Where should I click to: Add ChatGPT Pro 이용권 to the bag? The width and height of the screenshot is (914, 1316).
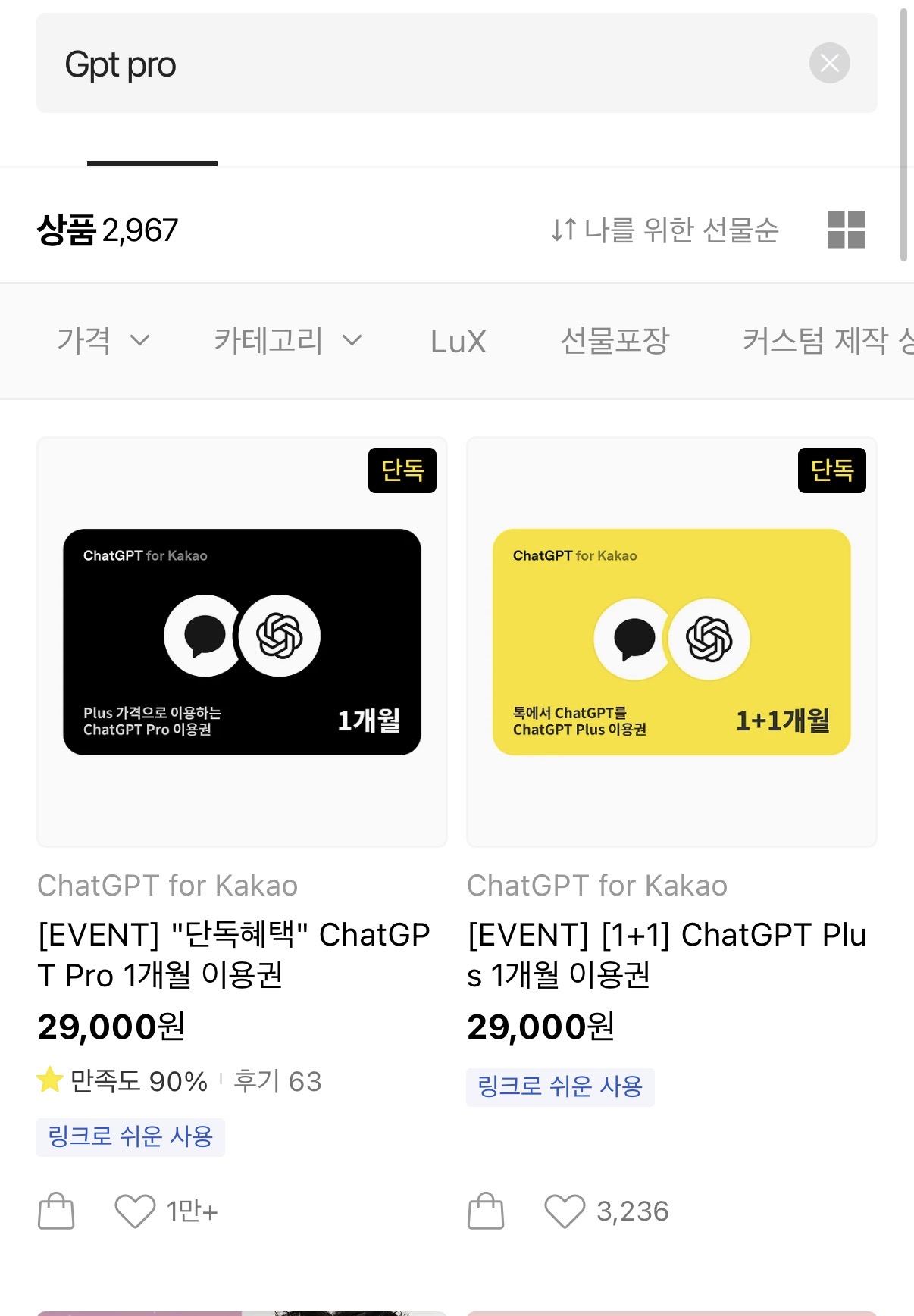tap(56, 1211)
